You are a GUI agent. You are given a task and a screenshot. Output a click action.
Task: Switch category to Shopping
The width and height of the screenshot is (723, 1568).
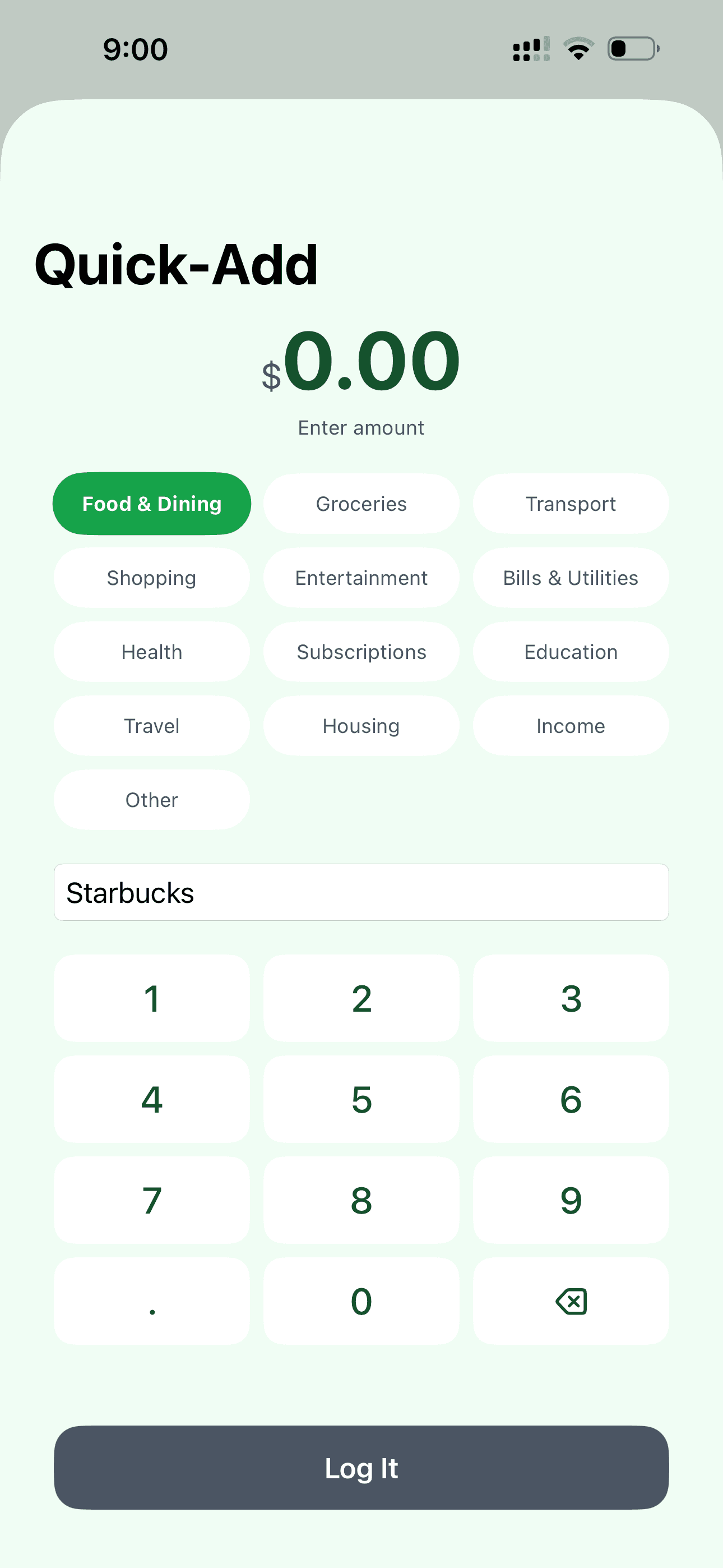click(x=151, y=578)
